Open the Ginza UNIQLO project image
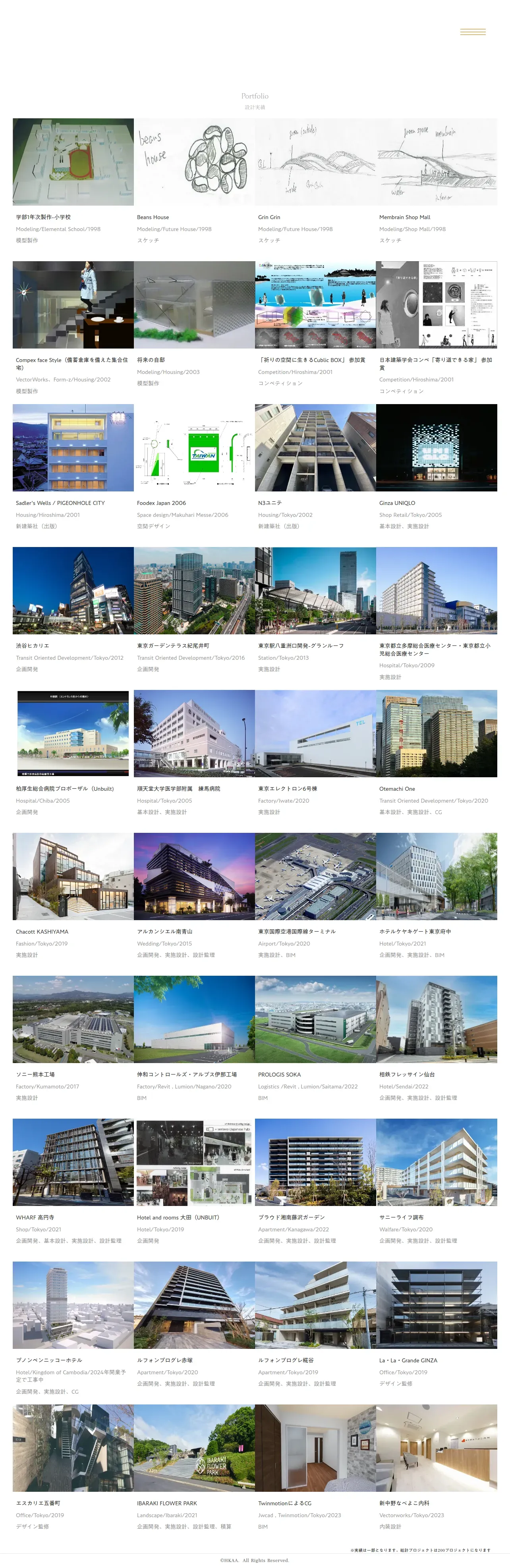The width and height of the screenshot is (510, 1568). point(436,447)
